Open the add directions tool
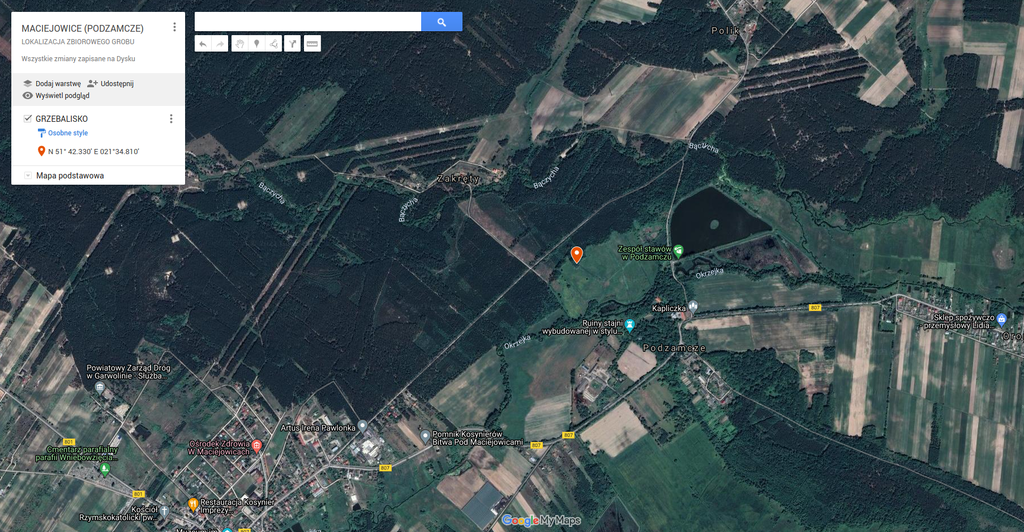 click(x=292, y=44)
